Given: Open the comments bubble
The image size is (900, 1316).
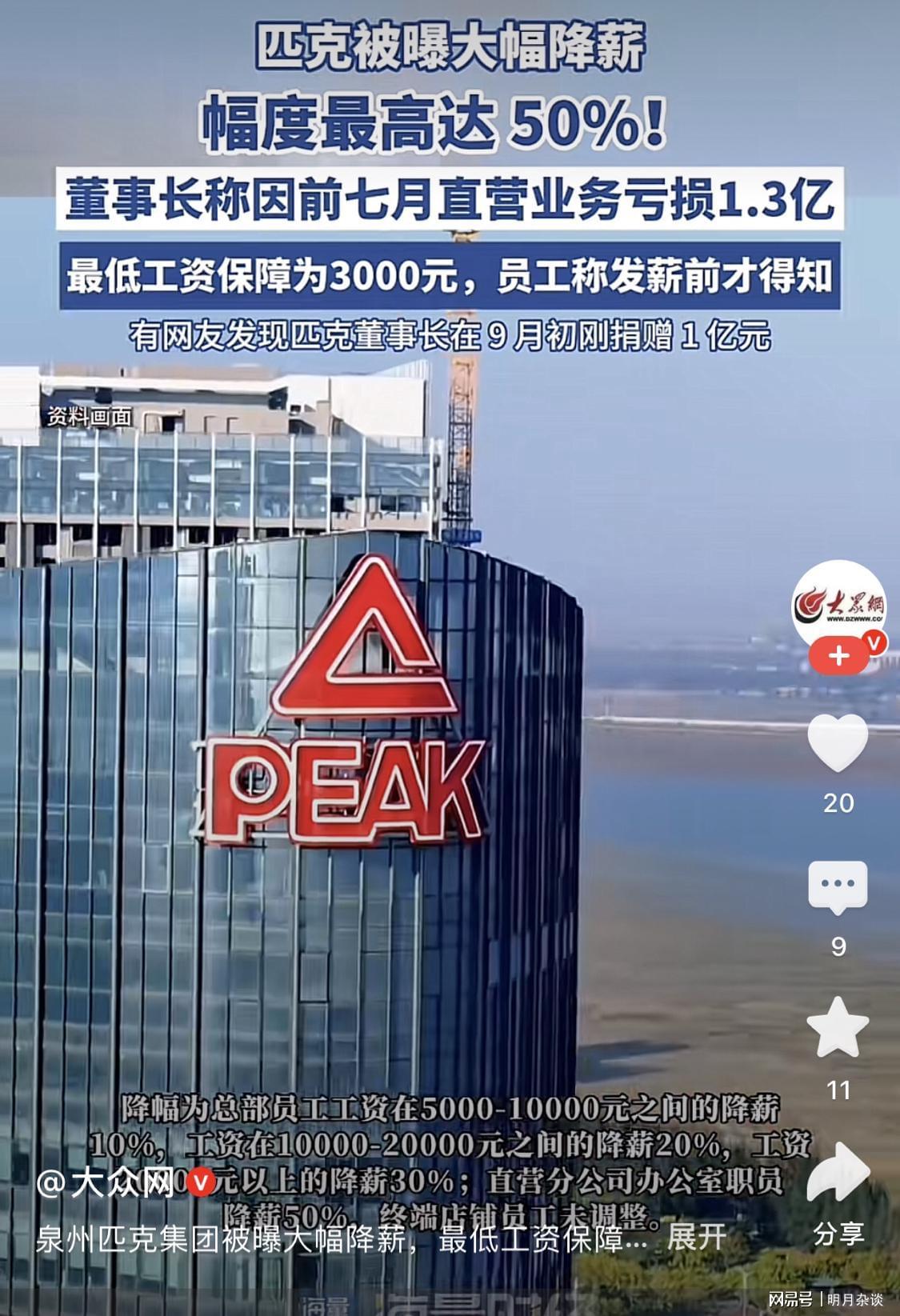Looking at the screenshot, I should tap(838, 887).
